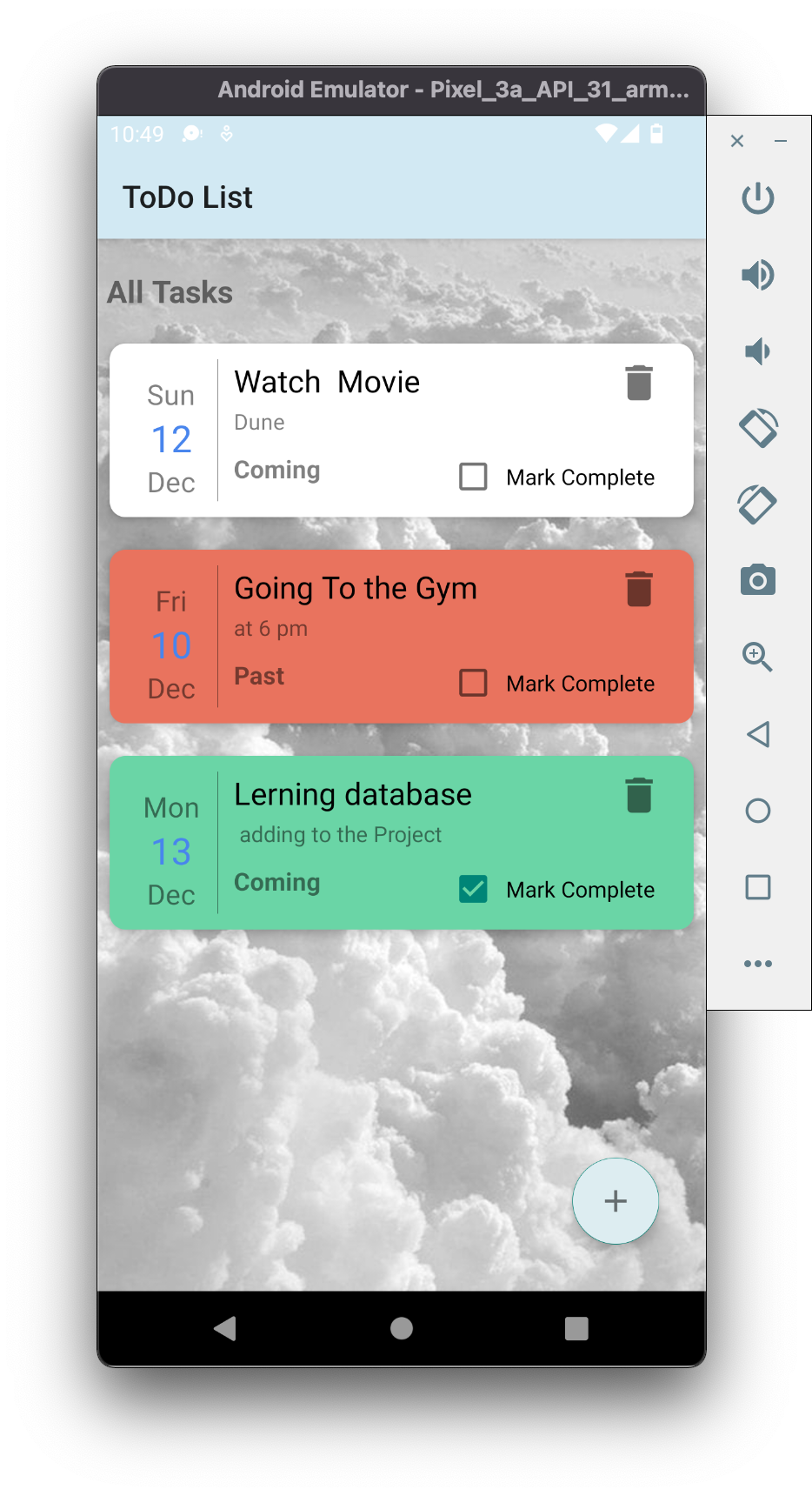The height and width of the screenshot is (1496, 812).
Task: Show recent apps
Action: point(576,1328)
